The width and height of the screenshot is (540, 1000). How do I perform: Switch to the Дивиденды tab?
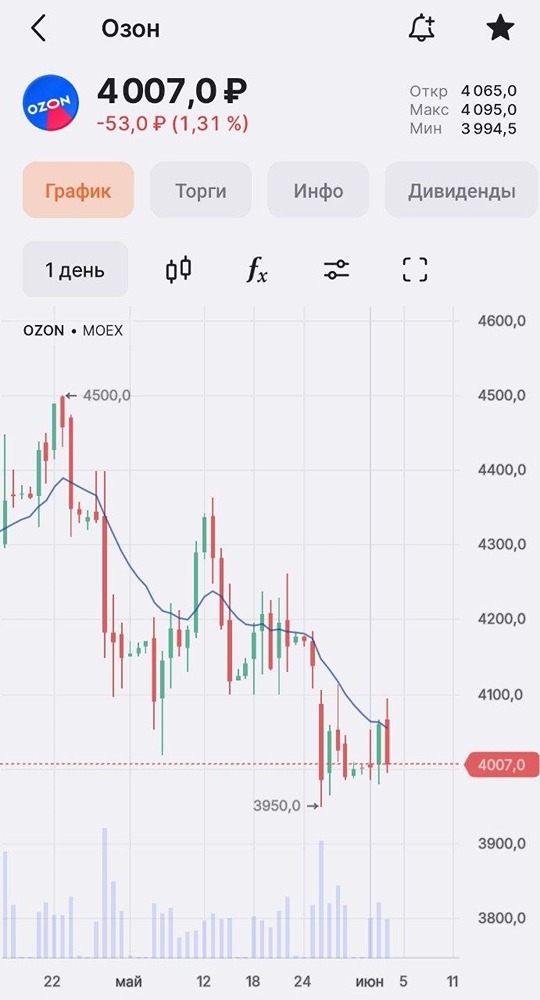point(462,190)
